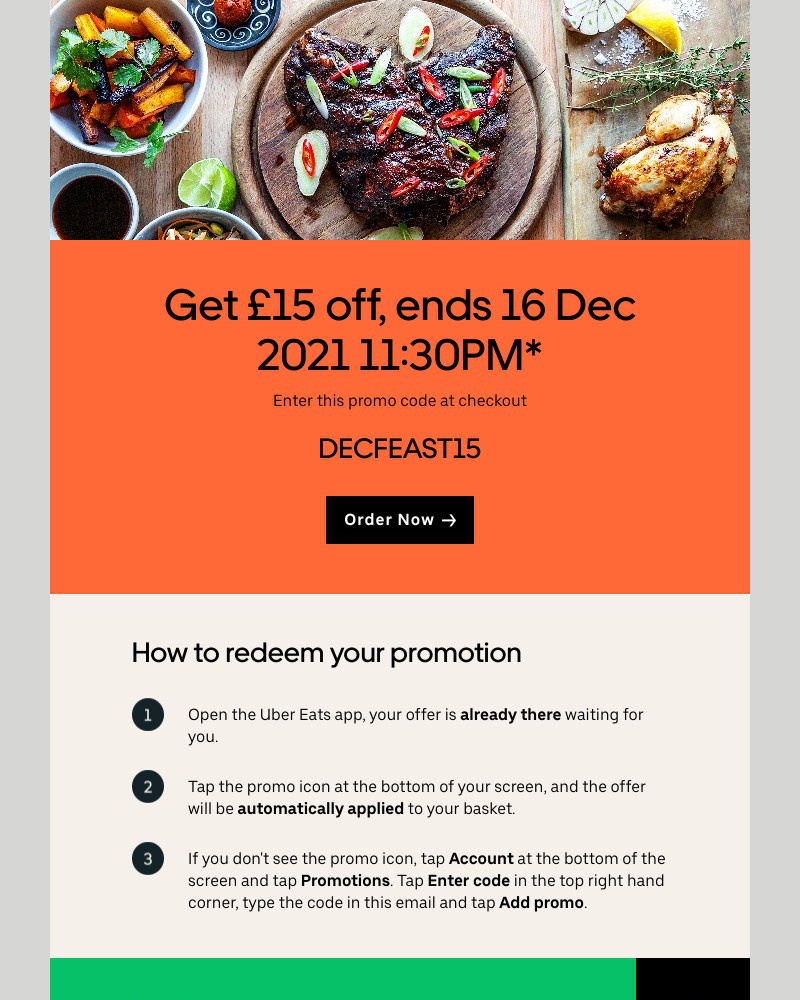The height and width of the screenshot is (1000, 800).
Task: Open the bold Account link
Action: 481,858
